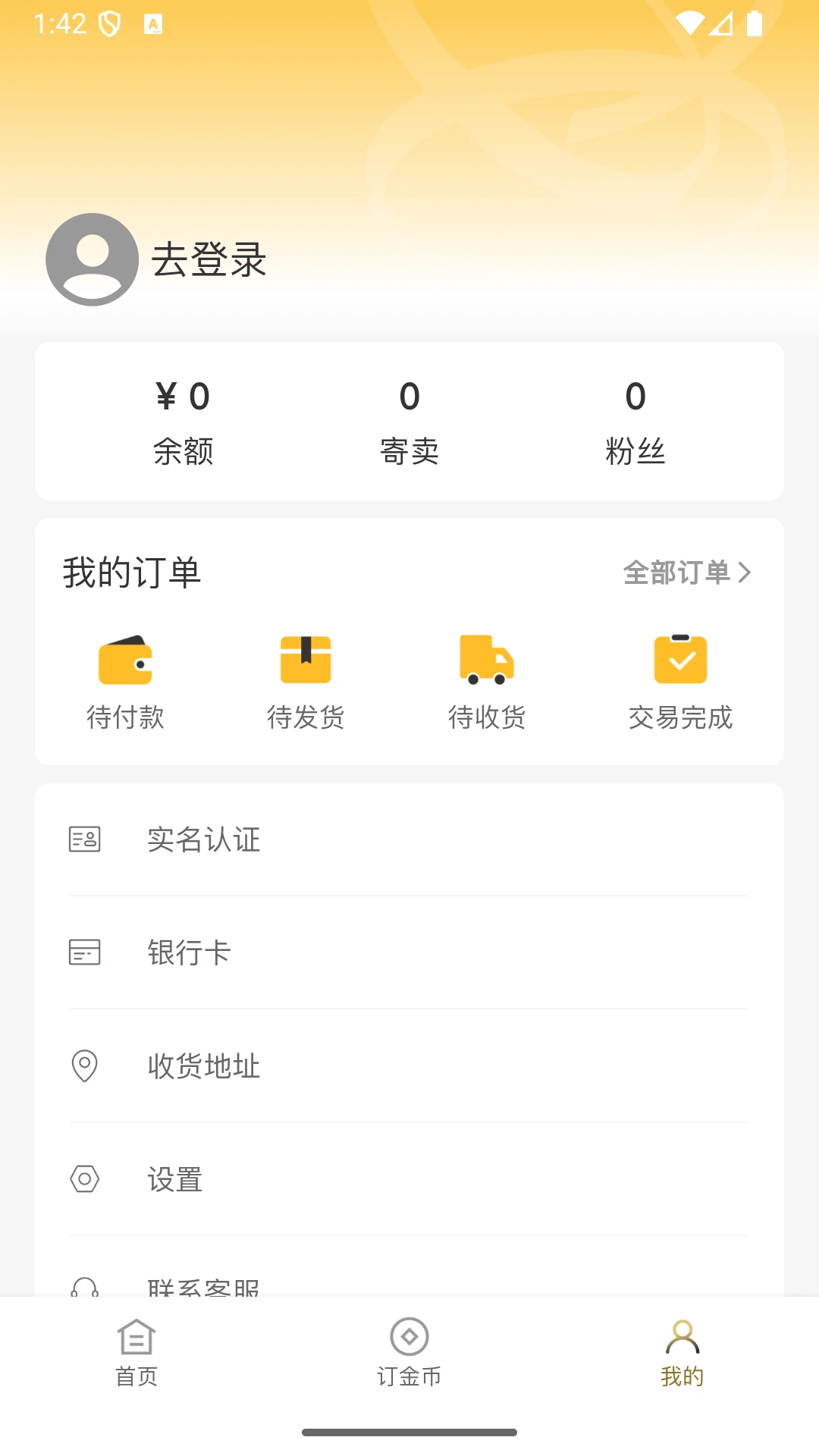Check the 余额 balance amount

click(183, 421)
